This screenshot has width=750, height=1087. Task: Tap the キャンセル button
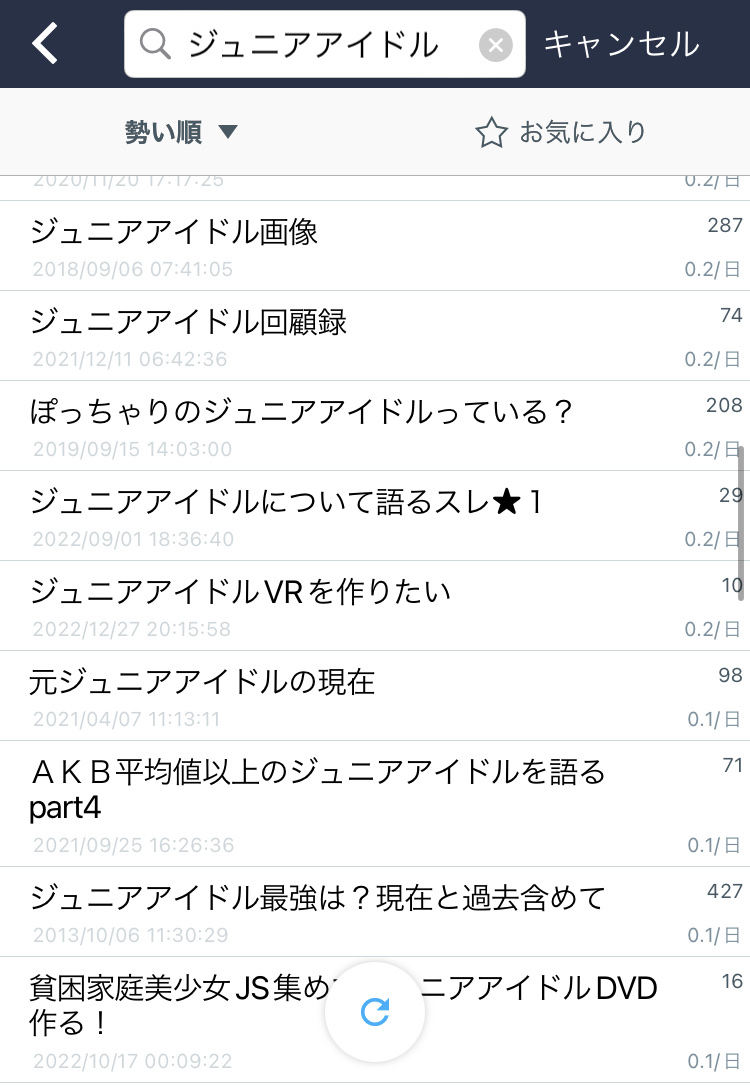621,44
